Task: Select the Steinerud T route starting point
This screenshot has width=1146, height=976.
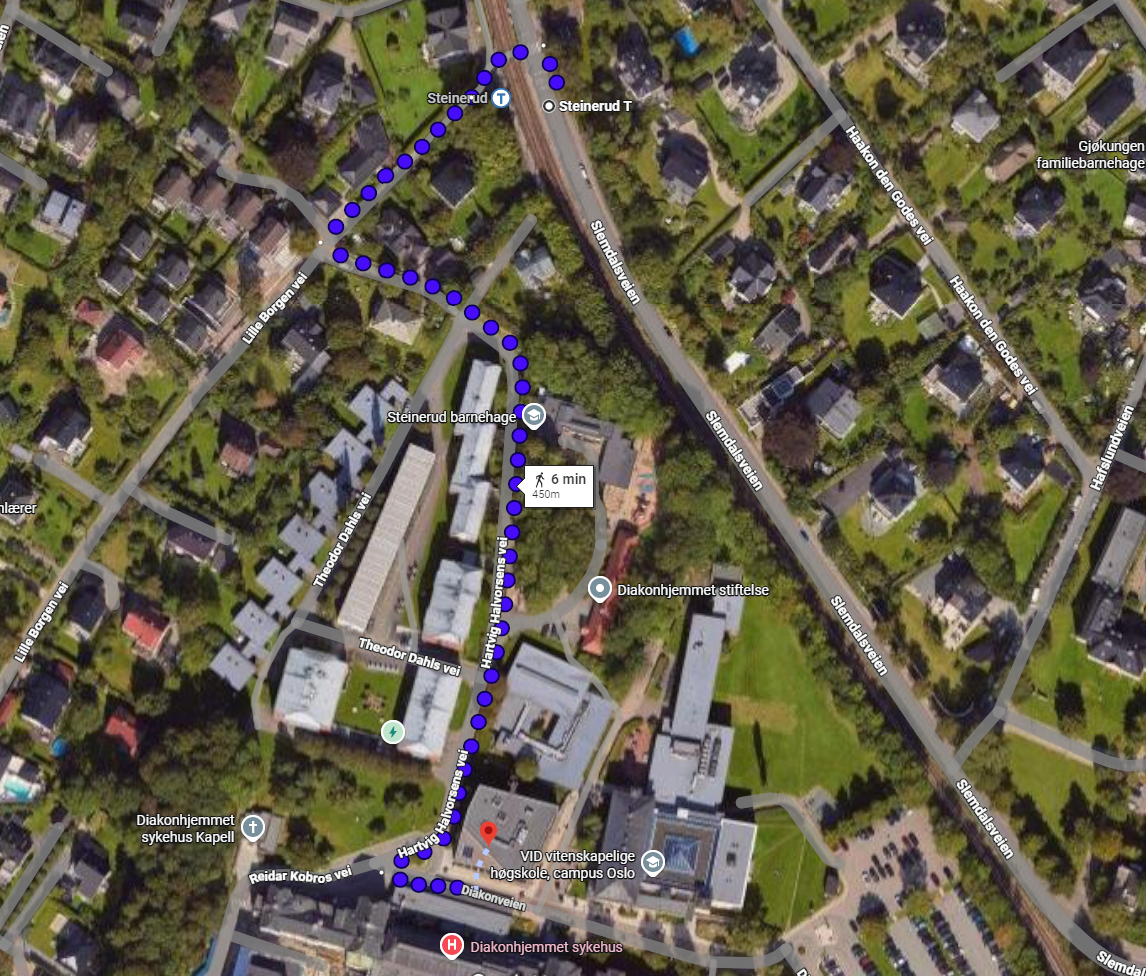Action: click(549, 105)
